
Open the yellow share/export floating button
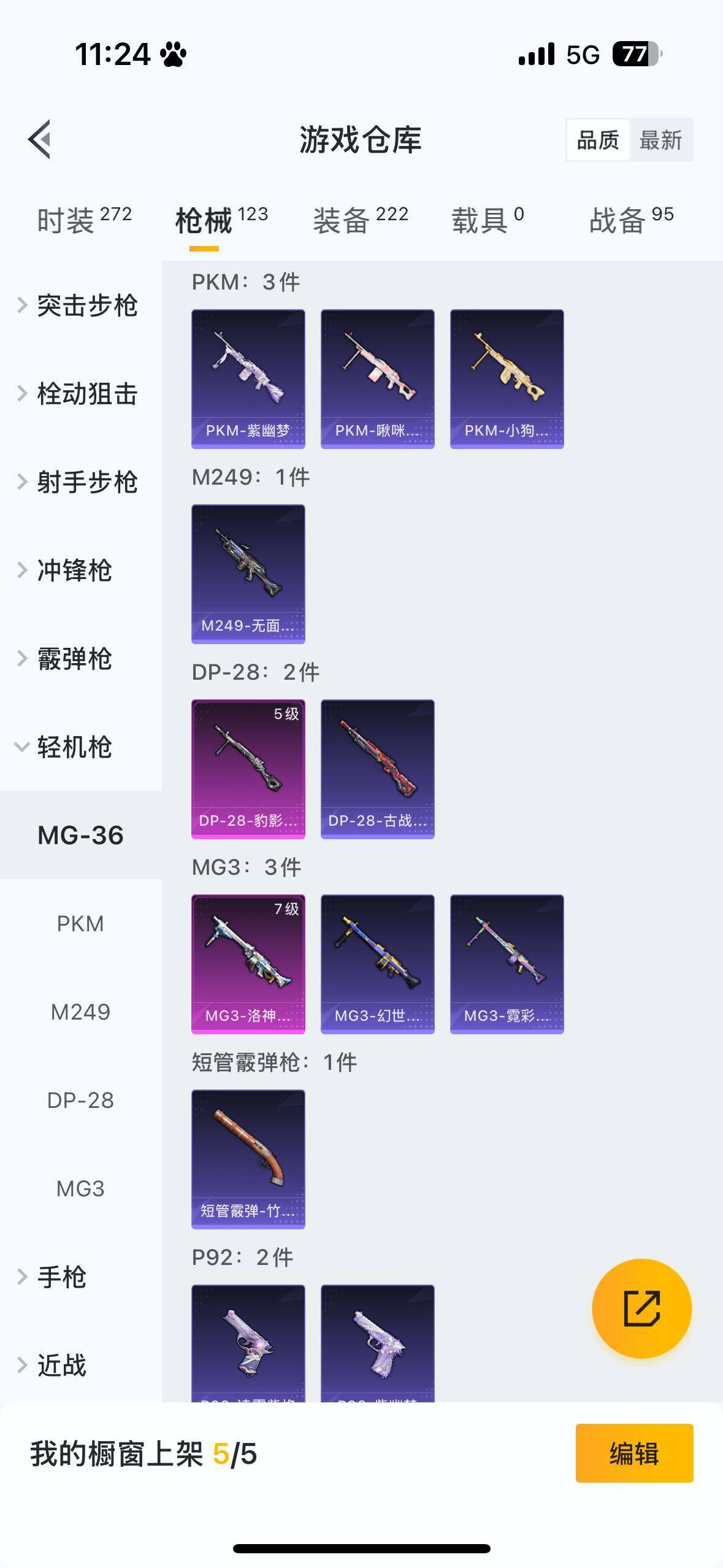click(x=641, y=1308)
